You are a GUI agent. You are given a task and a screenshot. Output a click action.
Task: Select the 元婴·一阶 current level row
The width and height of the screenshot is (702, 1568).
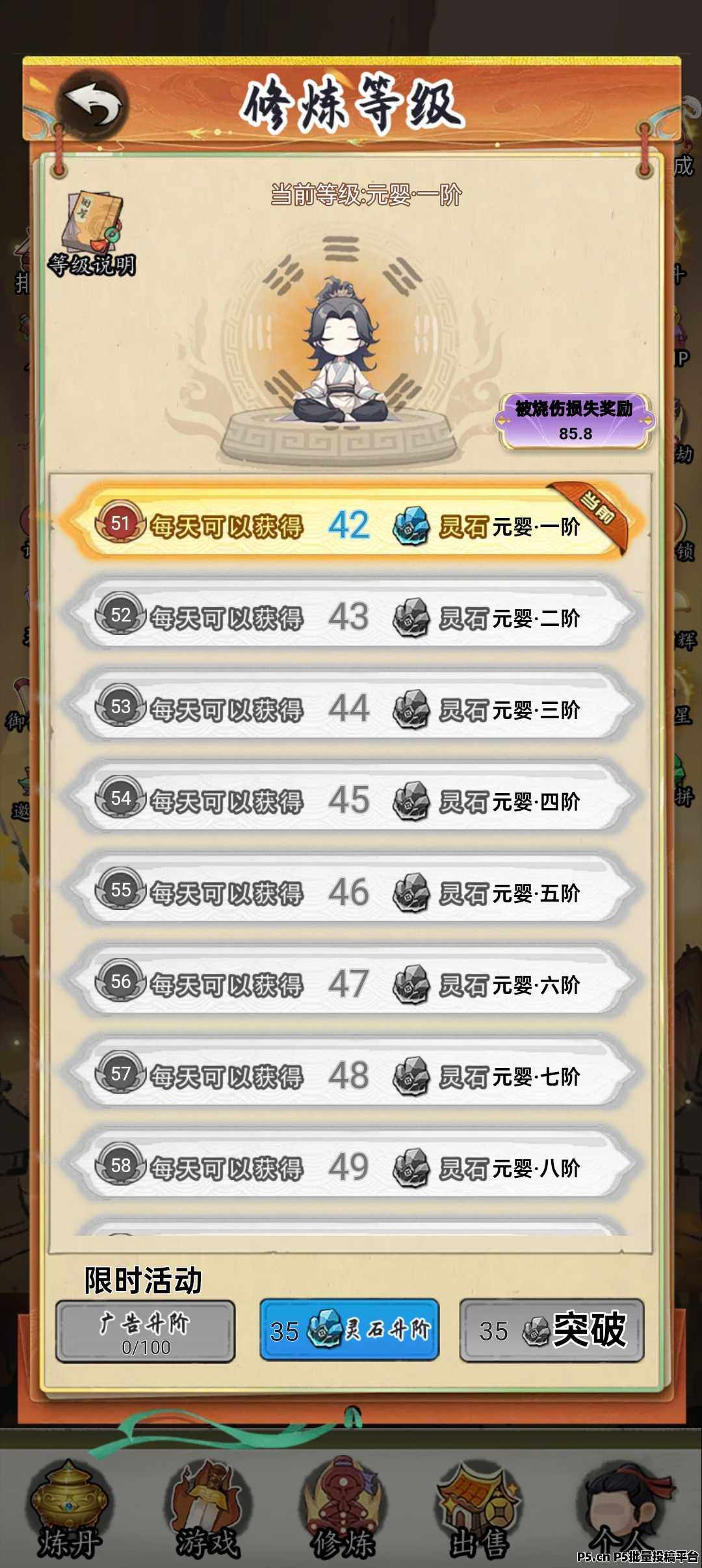click(351, 524)
